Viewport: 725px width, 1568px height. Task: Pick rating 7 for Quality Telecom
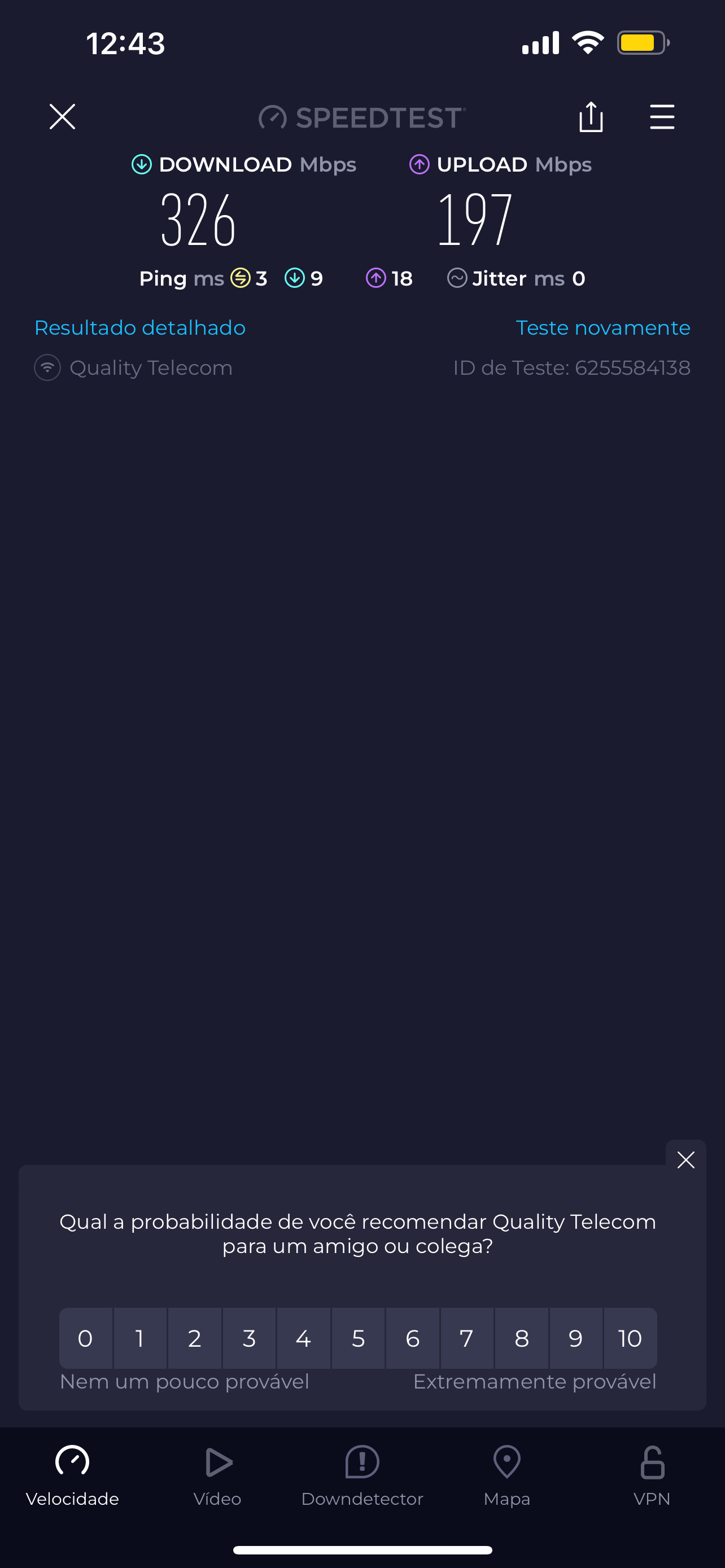[x=467, y=1338]
